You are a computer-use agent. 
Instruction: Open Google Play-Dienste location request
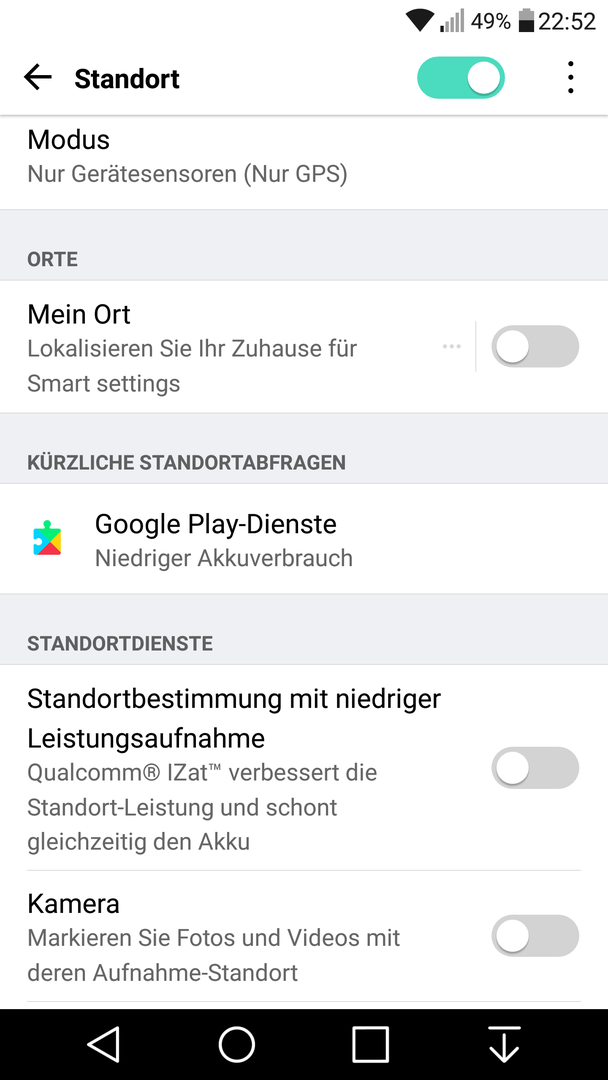pos(304,539)
